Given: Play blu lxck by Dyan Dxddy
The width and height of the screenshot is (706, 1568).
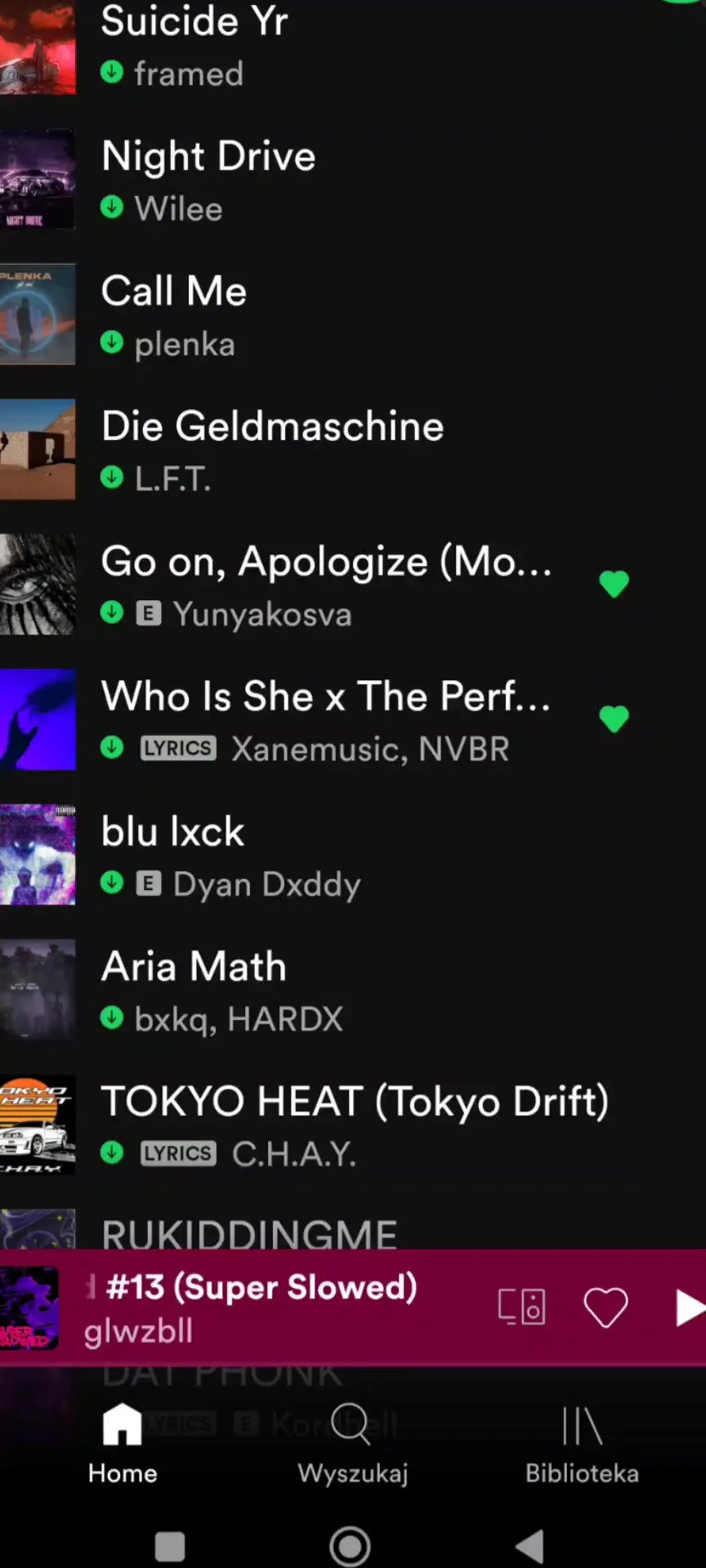Looking at the screenshot, I should pos(327,855).
